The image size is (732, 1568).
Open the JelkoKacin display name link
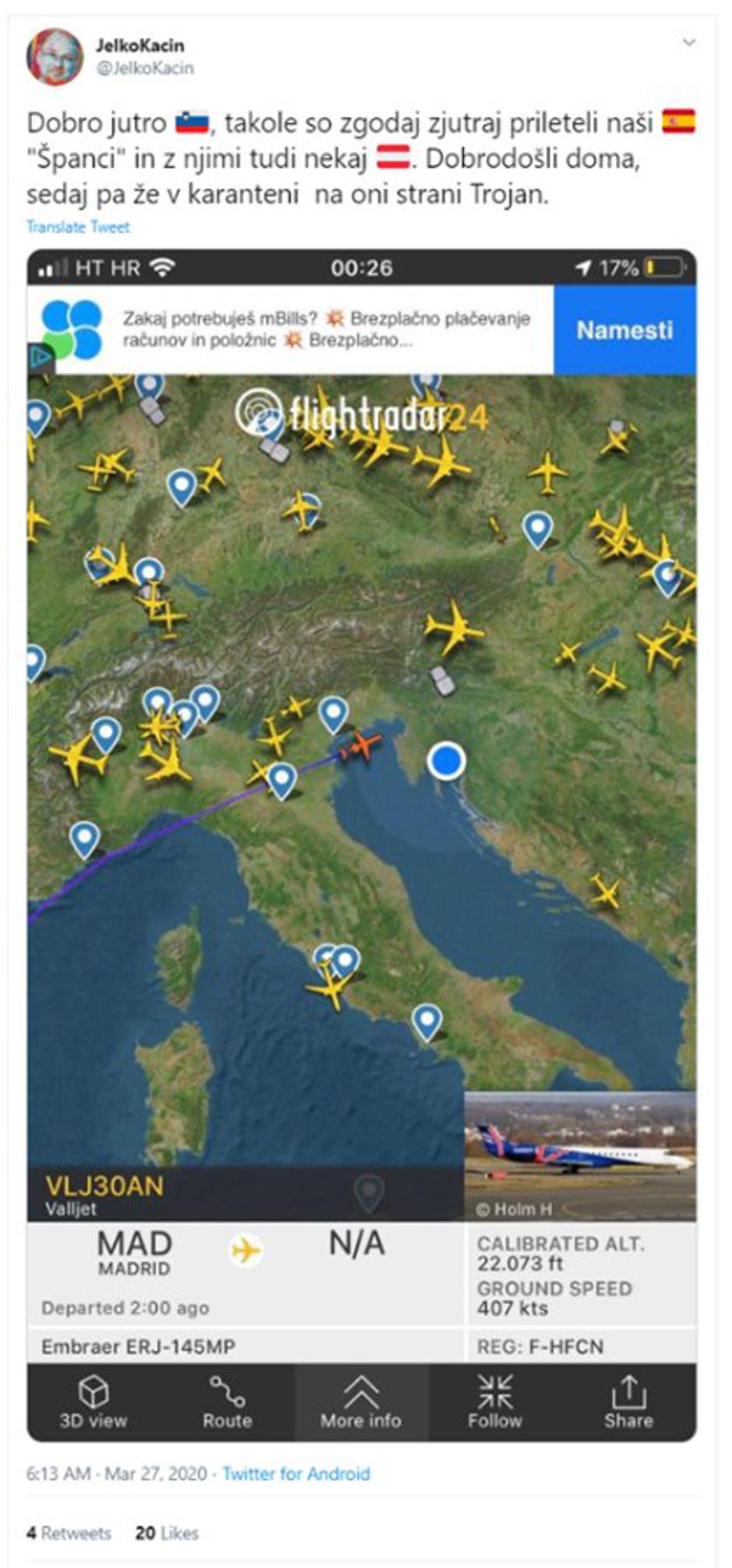140,45
